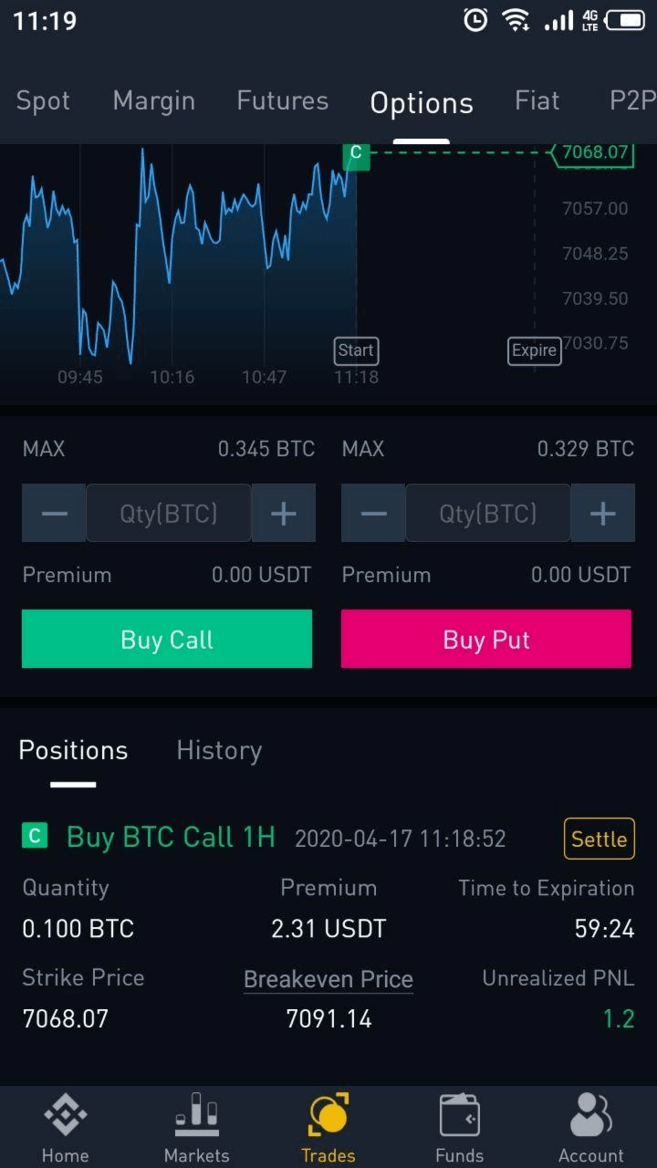Tap the green Buy Call button
The width and height of the screenshot is (657, 1168).
[167, 639]
